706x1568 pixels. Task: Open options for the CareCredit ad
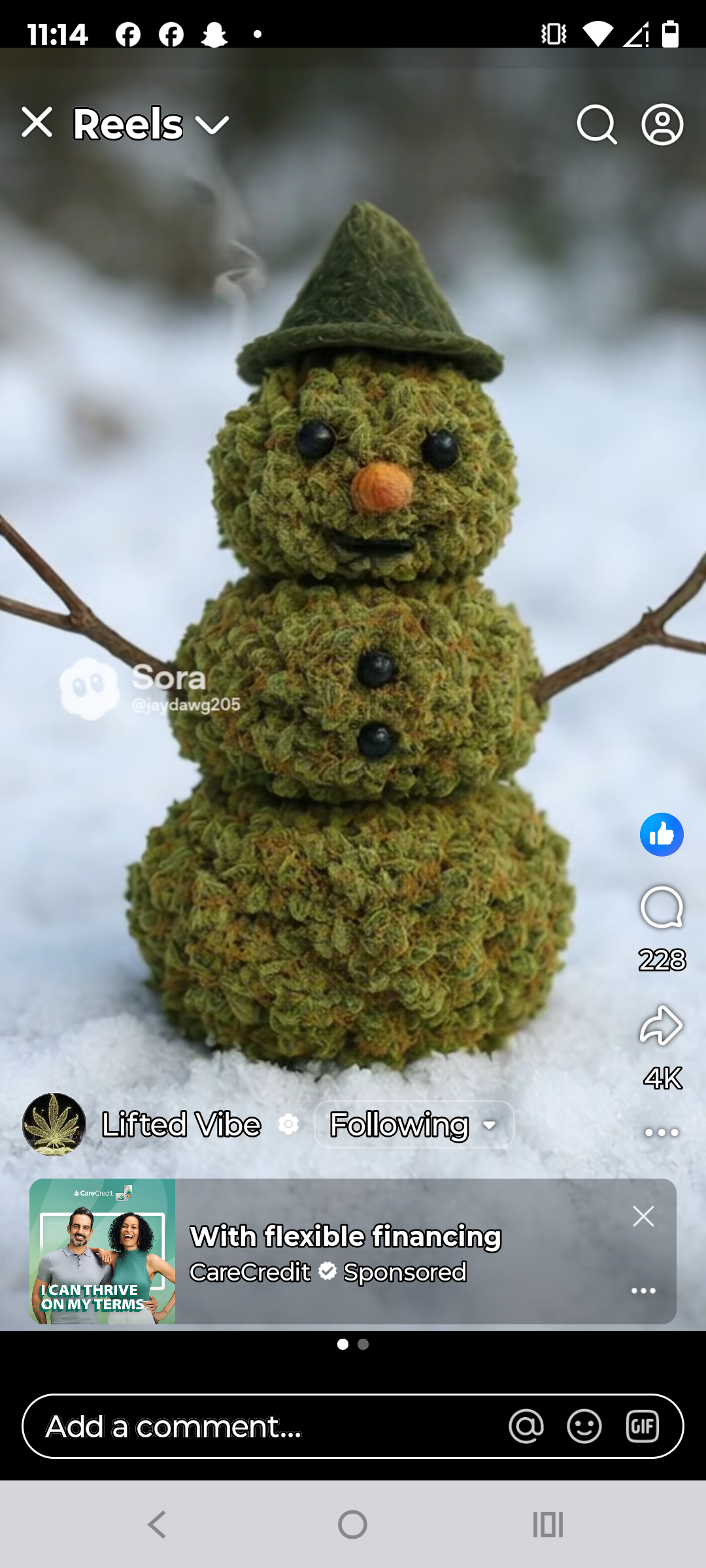tap(643, 1290)
